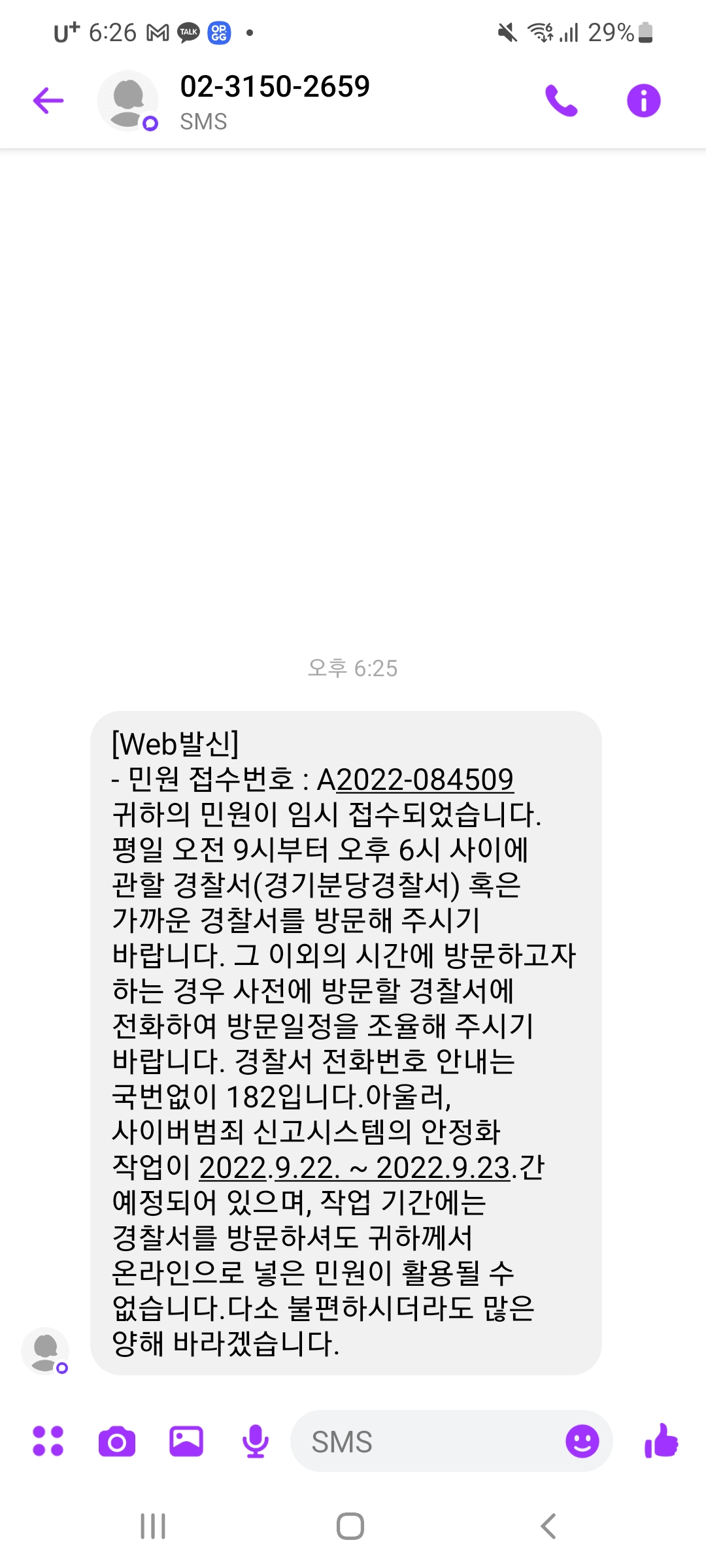Viewport: 706px width, 1568px height.
Task: Call 02-3150-2659 with the phone icon
Action: tap(561, 101)
